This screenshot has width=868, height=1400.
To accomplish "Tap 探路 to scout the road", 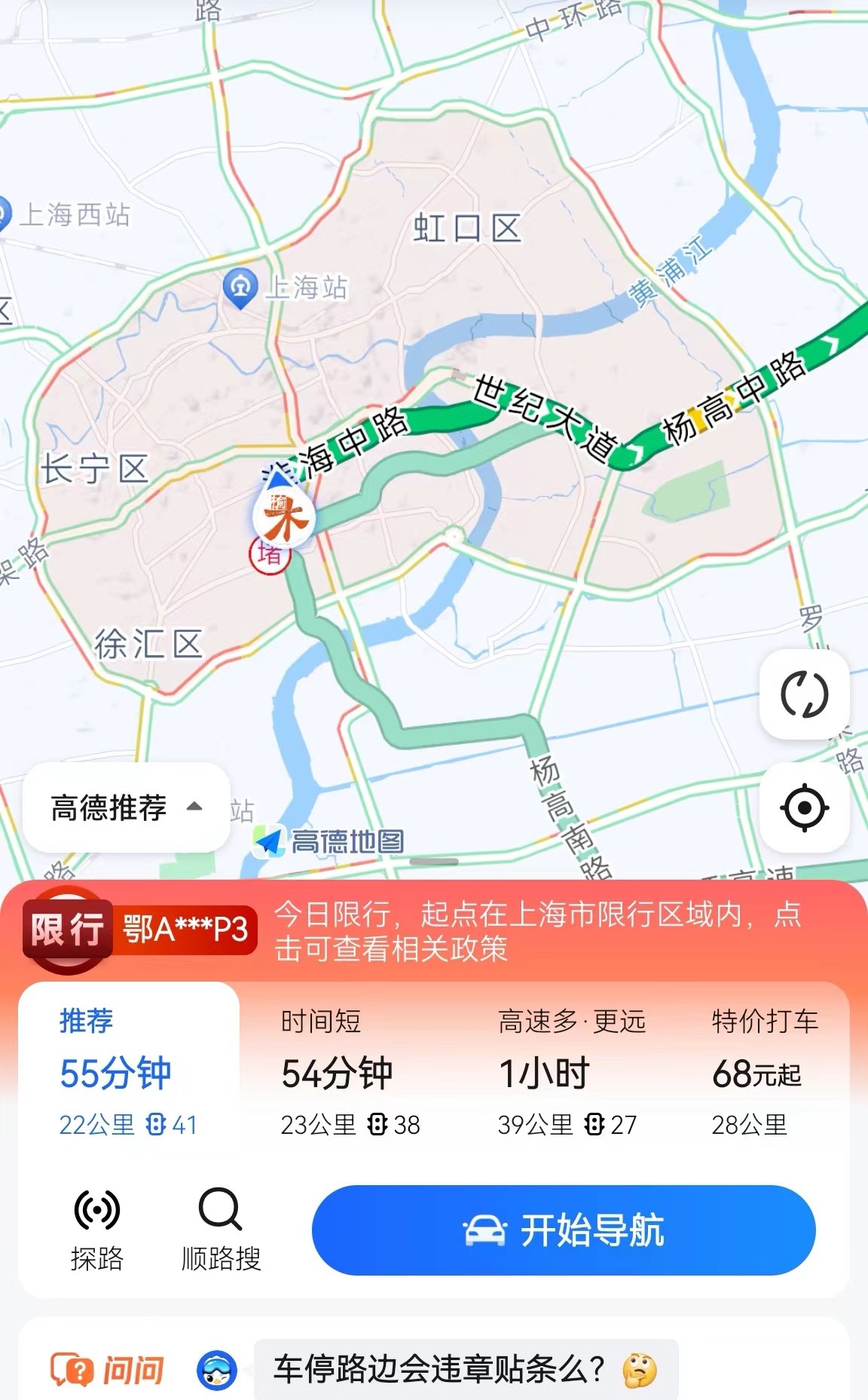I will click(96, 1230).
